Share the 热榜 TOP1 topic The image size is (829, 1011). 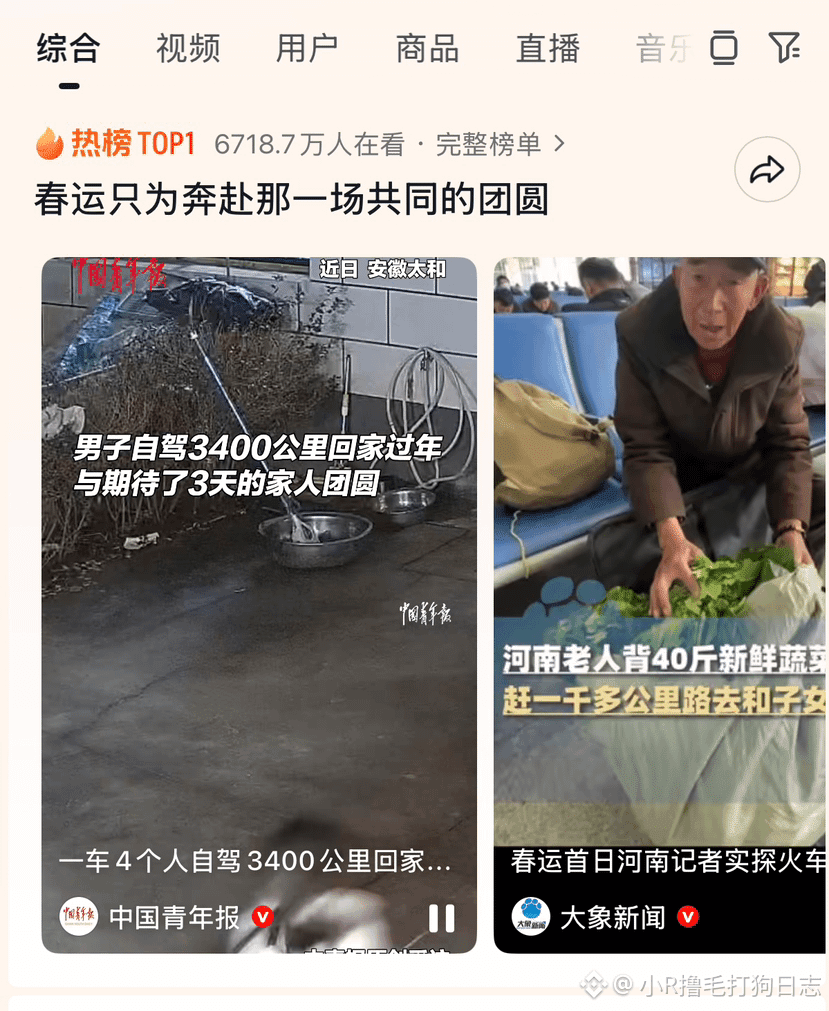click(x=767, y=171)
